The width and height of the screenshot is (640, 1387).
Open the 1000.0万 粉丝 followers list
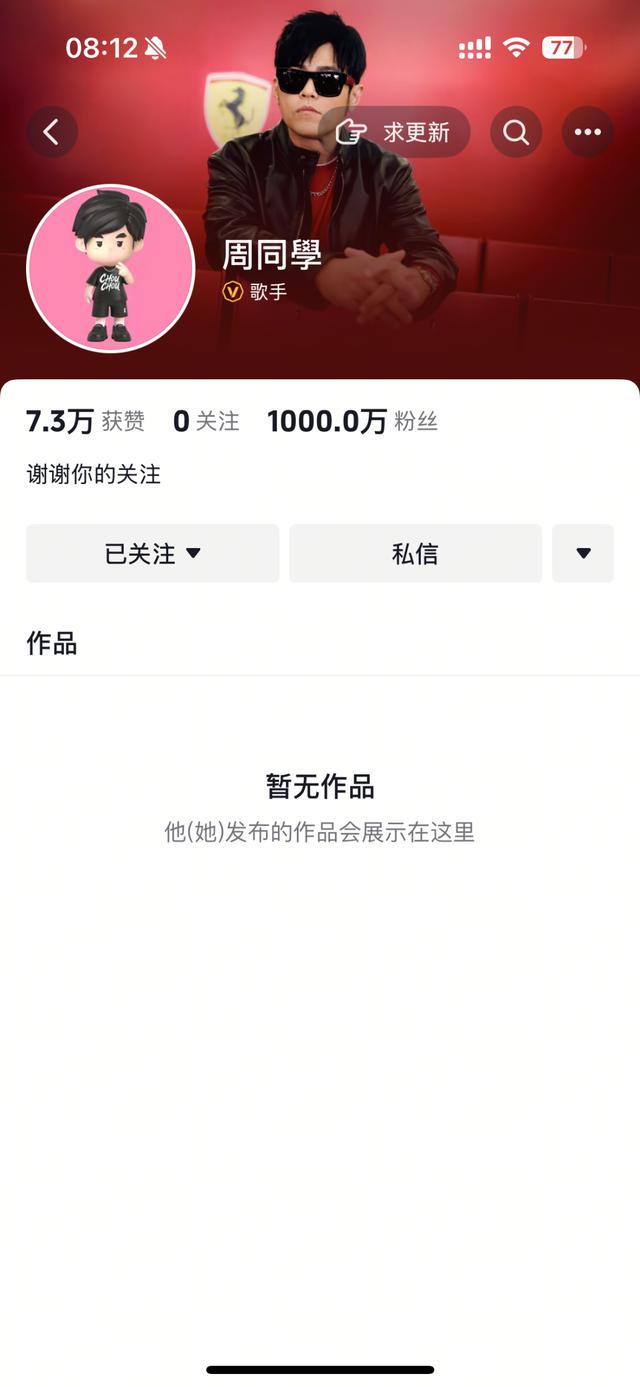[x=352, y=422]
